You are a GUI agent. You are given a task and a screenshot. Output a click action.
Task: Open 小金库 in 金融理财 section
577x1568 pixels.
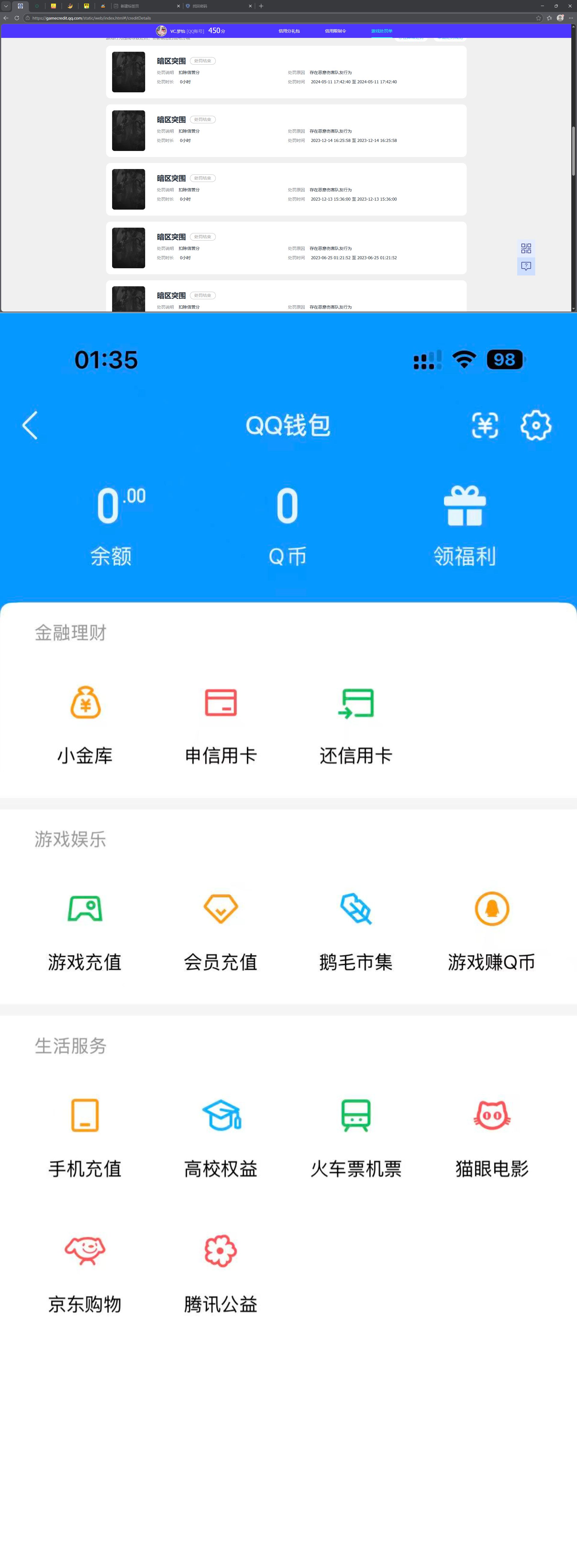click(x=84, y=724)
